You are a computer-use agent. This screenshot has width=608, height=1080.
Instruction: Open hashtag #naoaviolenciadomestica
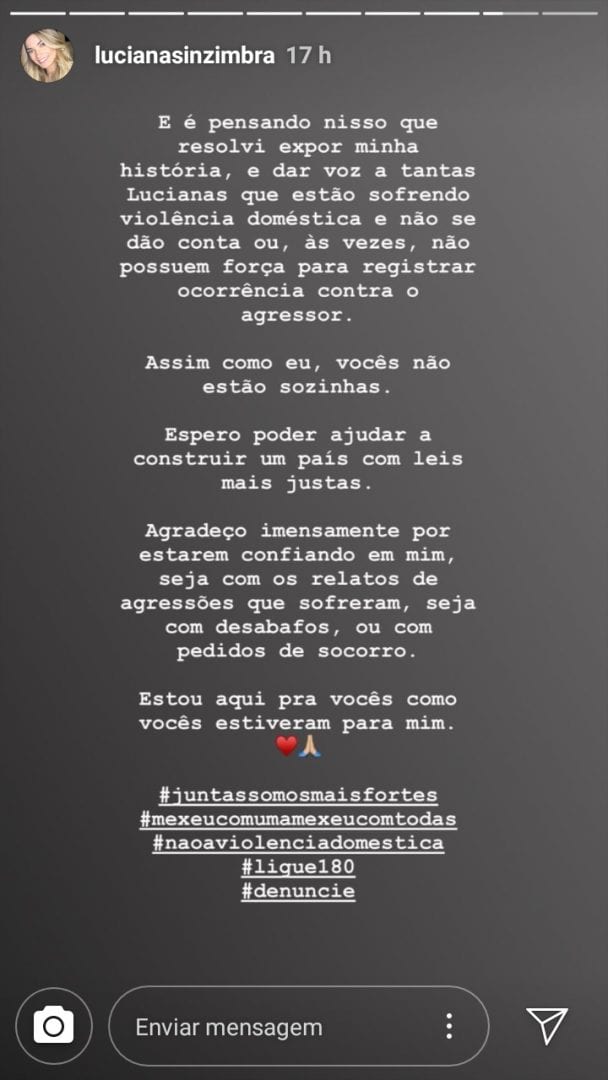point(298,843)
